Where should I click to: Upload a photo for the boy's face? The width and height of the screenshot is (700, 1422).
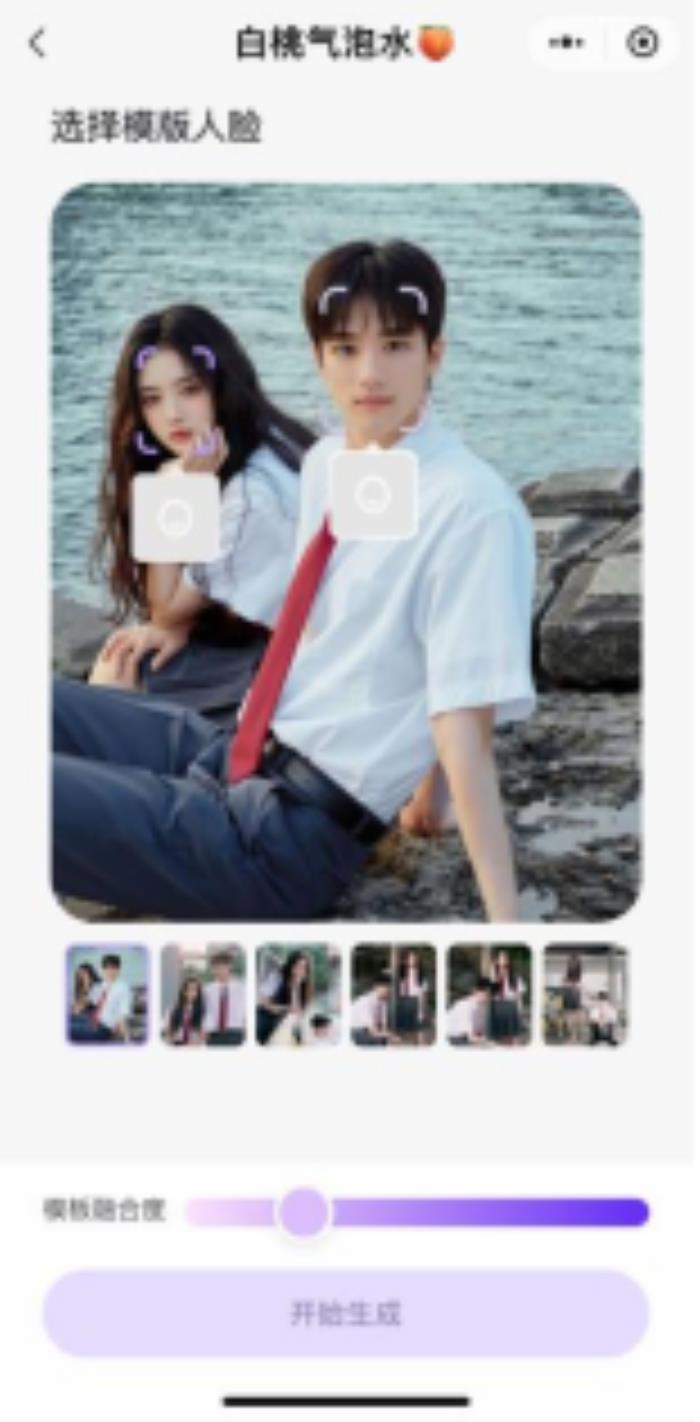(373, 495)
